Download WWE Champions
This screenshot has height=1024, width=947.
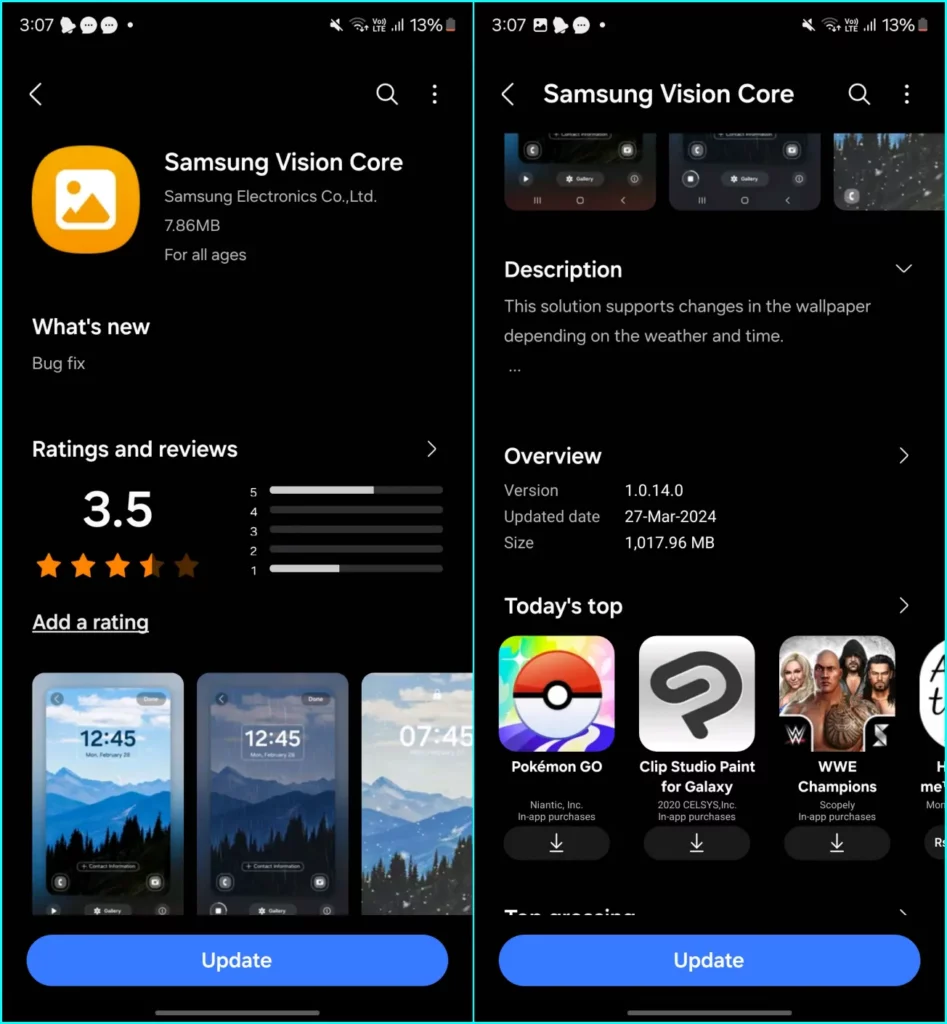(837, 843)
